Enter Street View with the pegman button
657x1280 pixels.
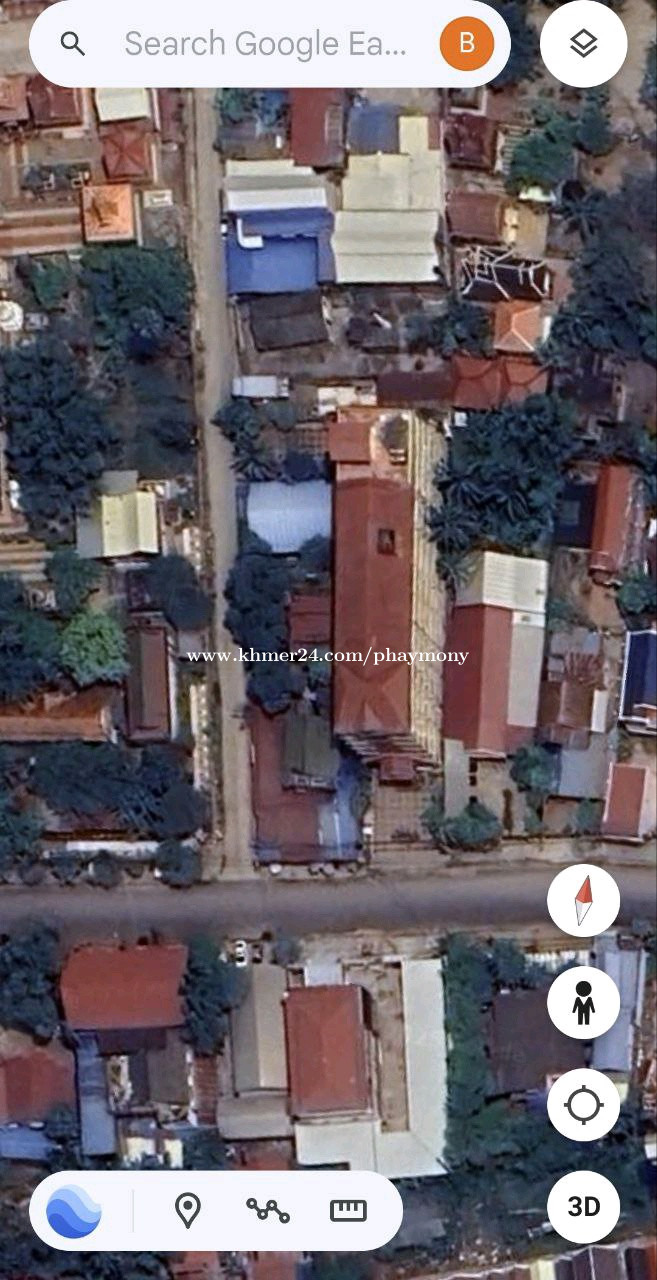click(584, 1003)
